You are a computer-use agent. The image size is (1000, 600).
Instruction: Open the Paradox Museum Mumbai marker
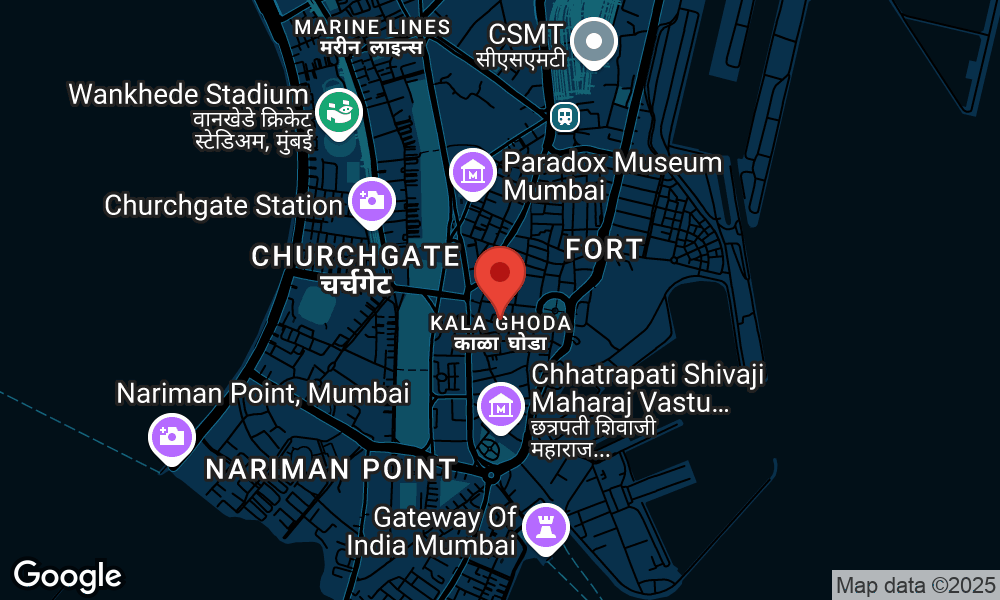tap(474, 174)
